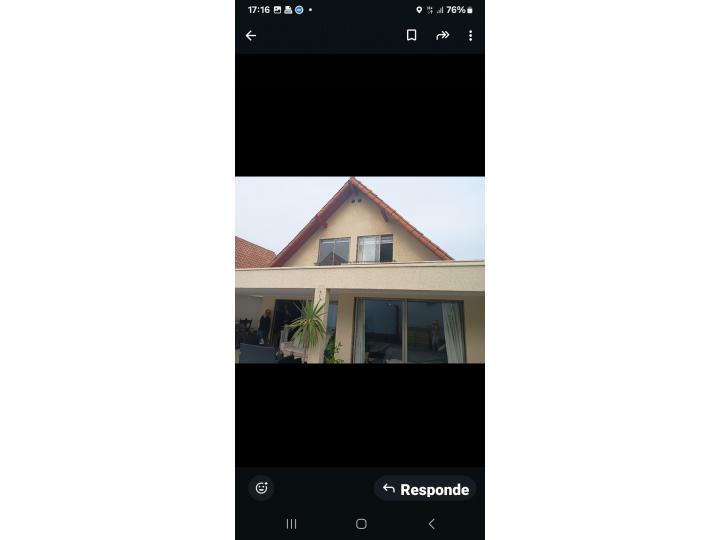Open the three-dot overflow menu
Viewport: 720px width, 540px height.
pos(470,35)
